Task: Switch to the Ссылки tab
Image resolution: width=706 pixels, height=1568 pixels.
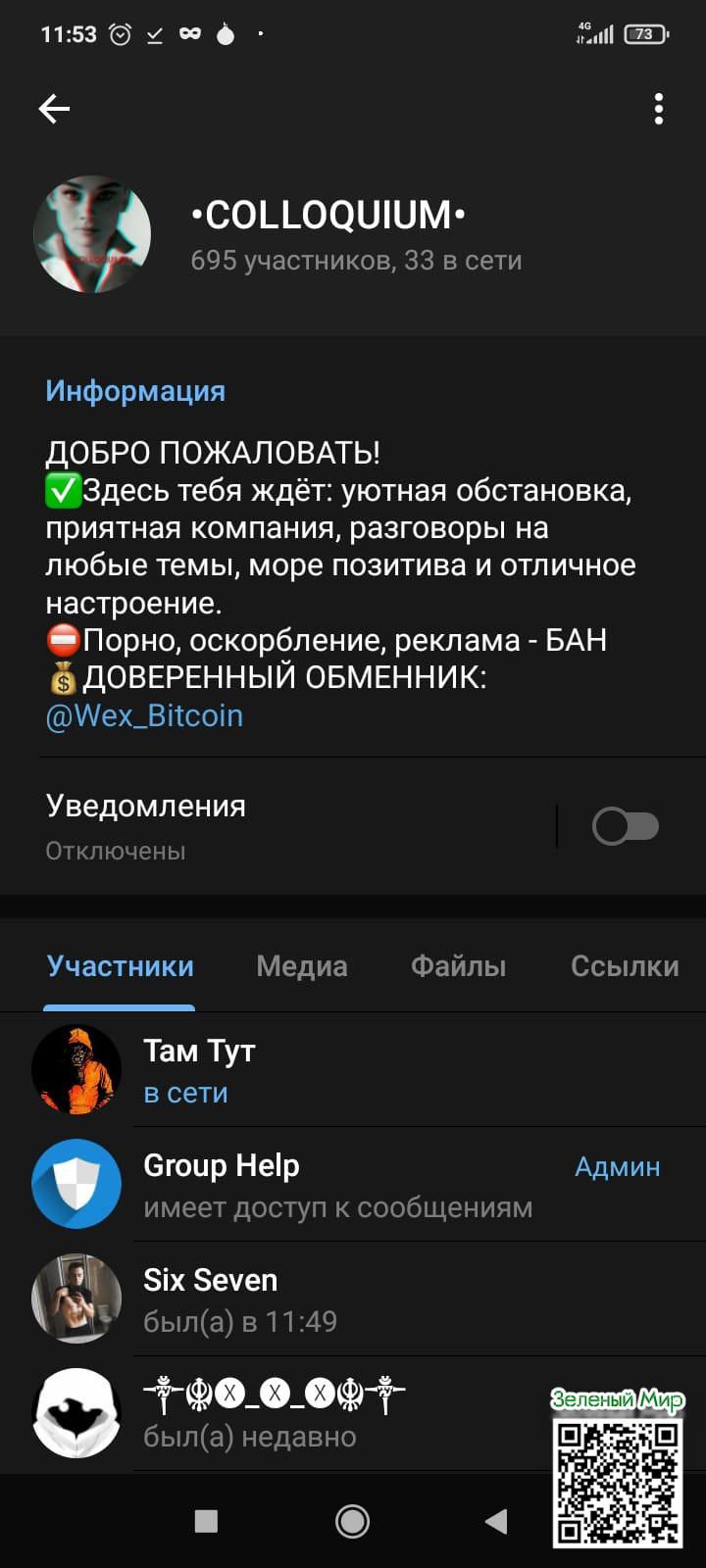Action: (x=625, y=966)
